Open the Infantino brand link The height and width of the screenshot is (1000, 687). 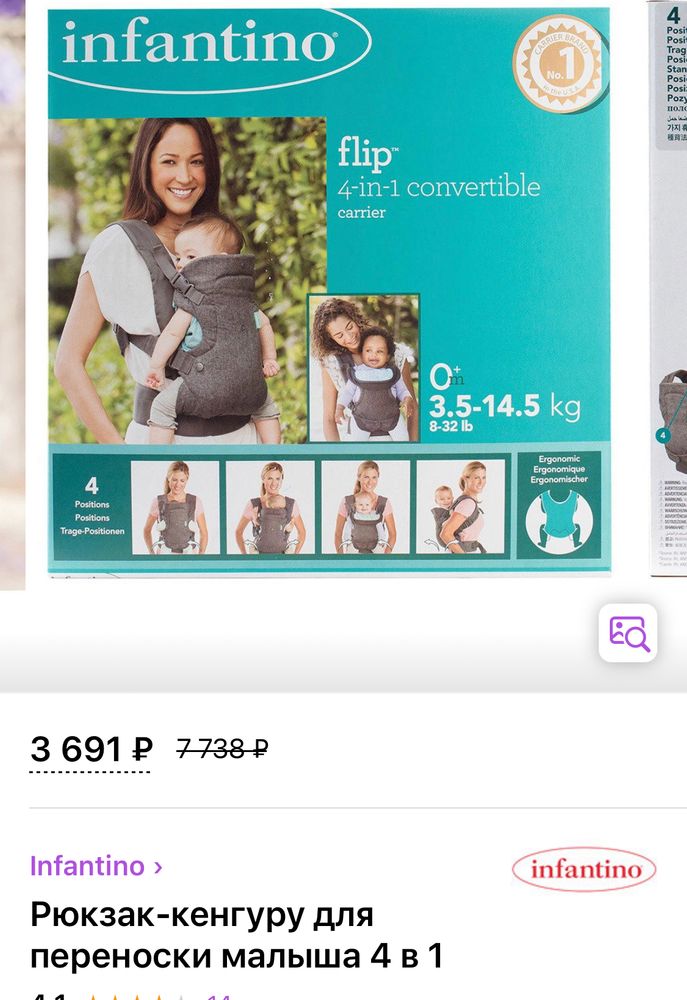(x=96, y=866)
